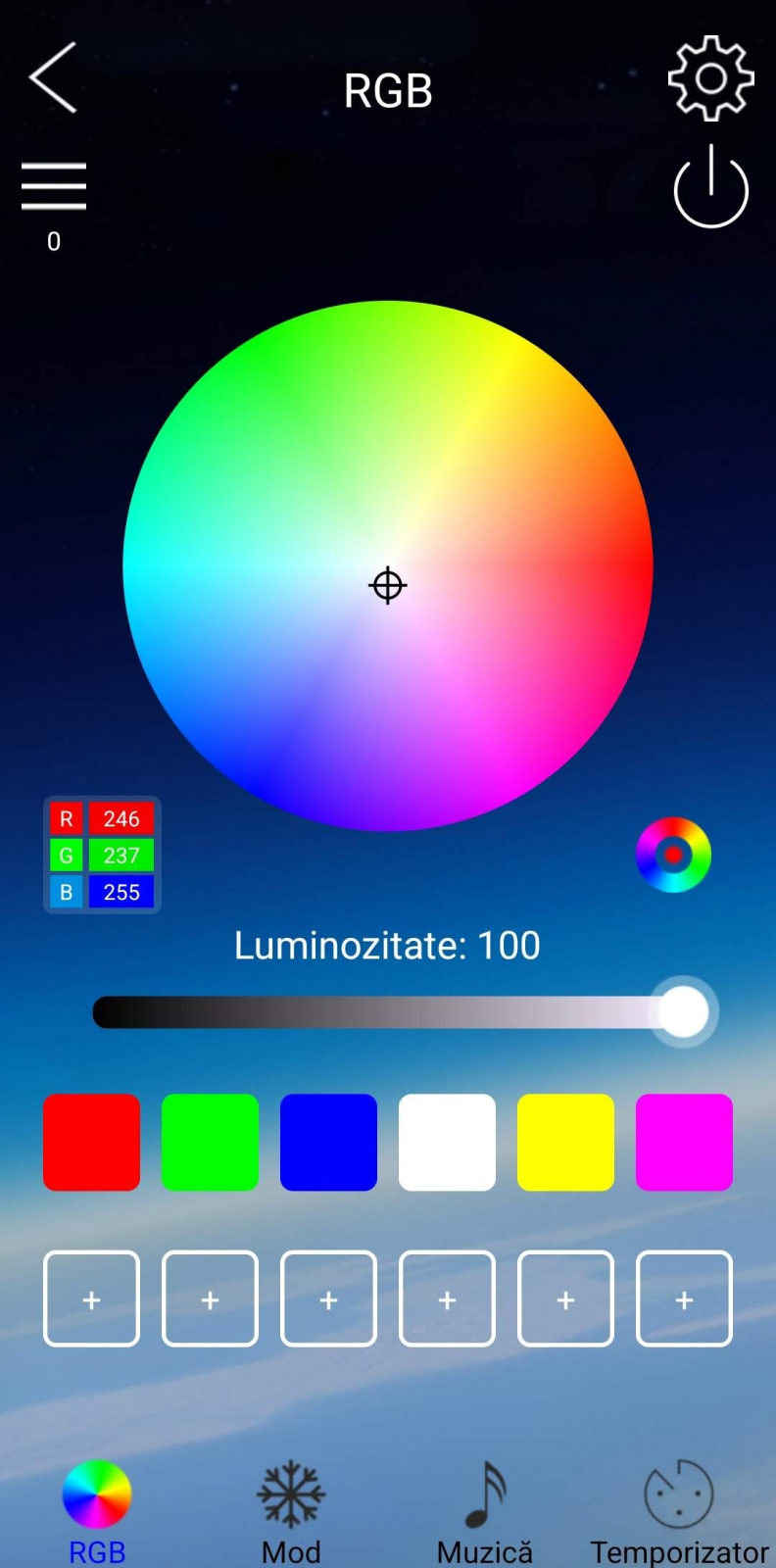Go back with the top-left arrow
The height and width of the screenshot is (1568, 776).
(x=53, y=77)
